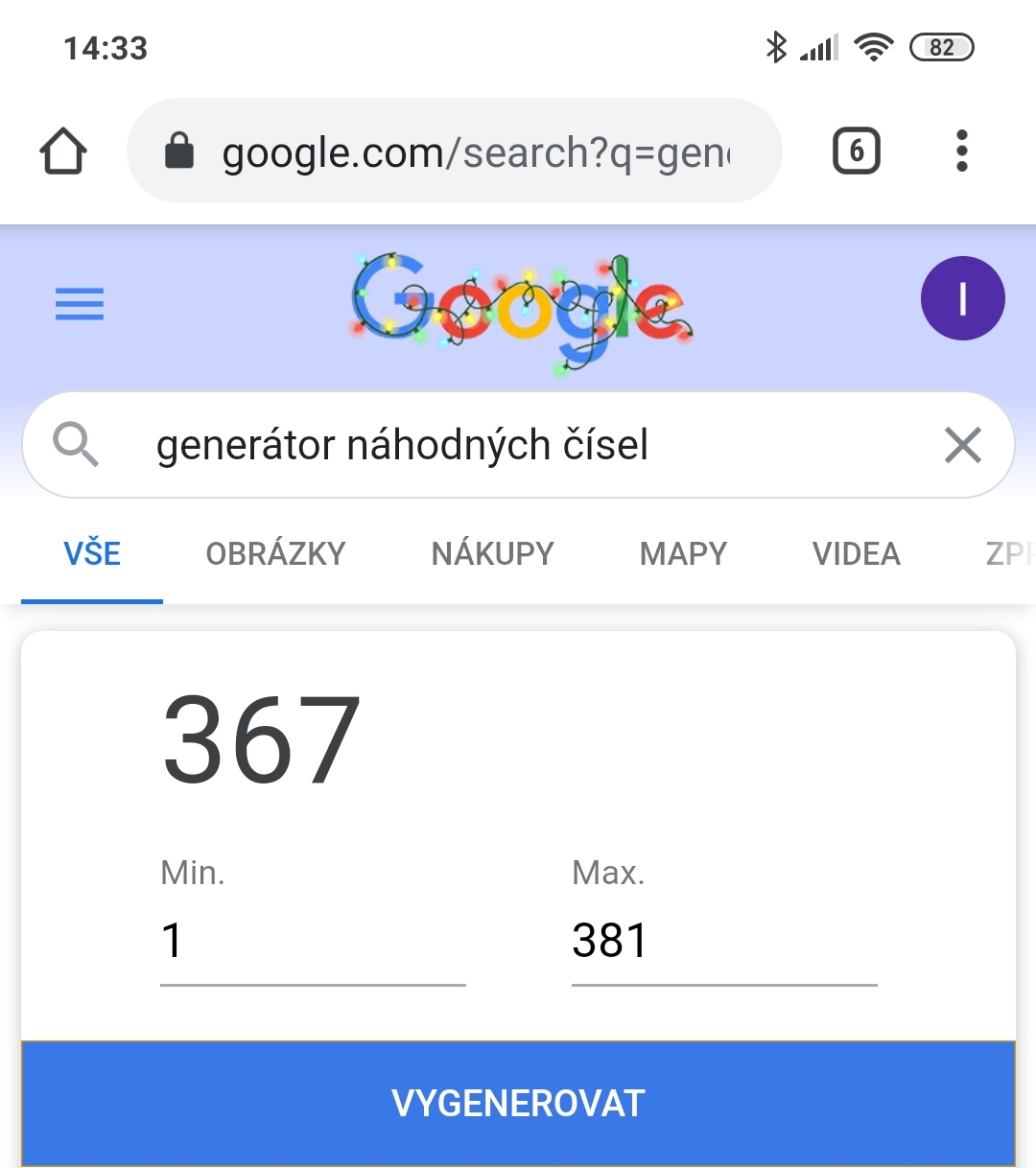1036x1168 pixels.
Task: Tap Vygenerovat to generate a number
Action: (x=518, y=1104)
